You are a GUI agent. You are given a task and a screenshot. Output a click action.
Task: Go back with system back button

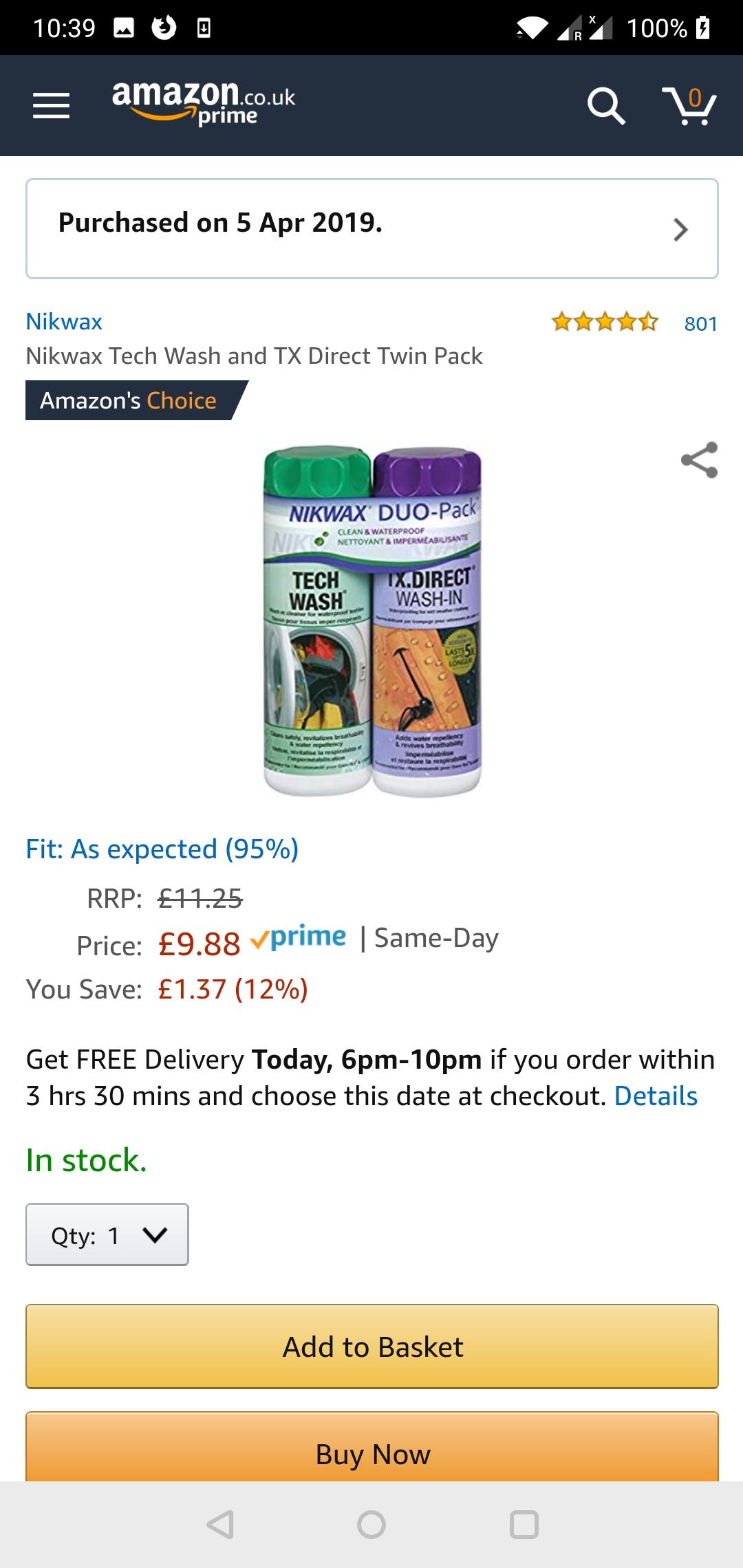(220, 1525)
